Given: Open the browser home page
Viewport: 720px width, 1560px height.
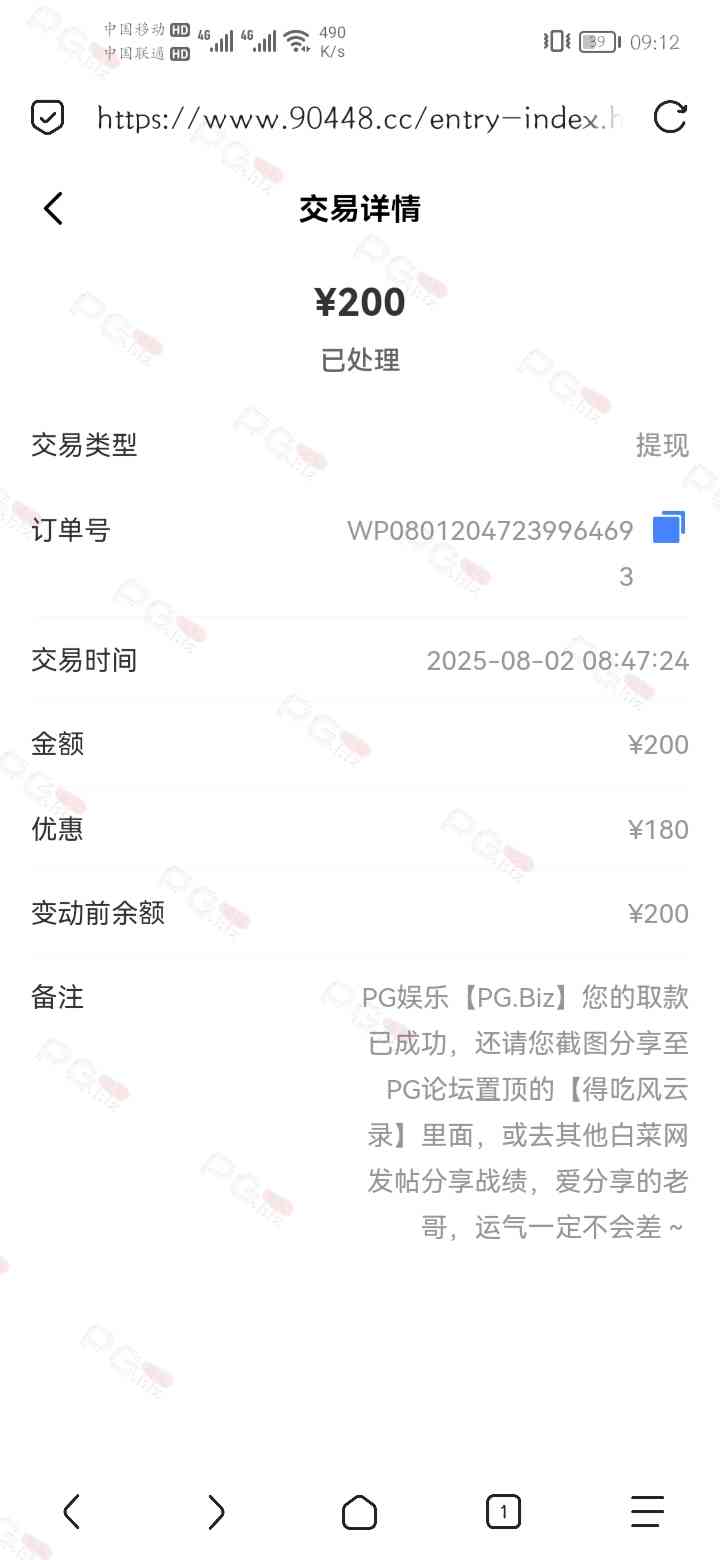Looking at the screenshot, I should coord(360,1512).
